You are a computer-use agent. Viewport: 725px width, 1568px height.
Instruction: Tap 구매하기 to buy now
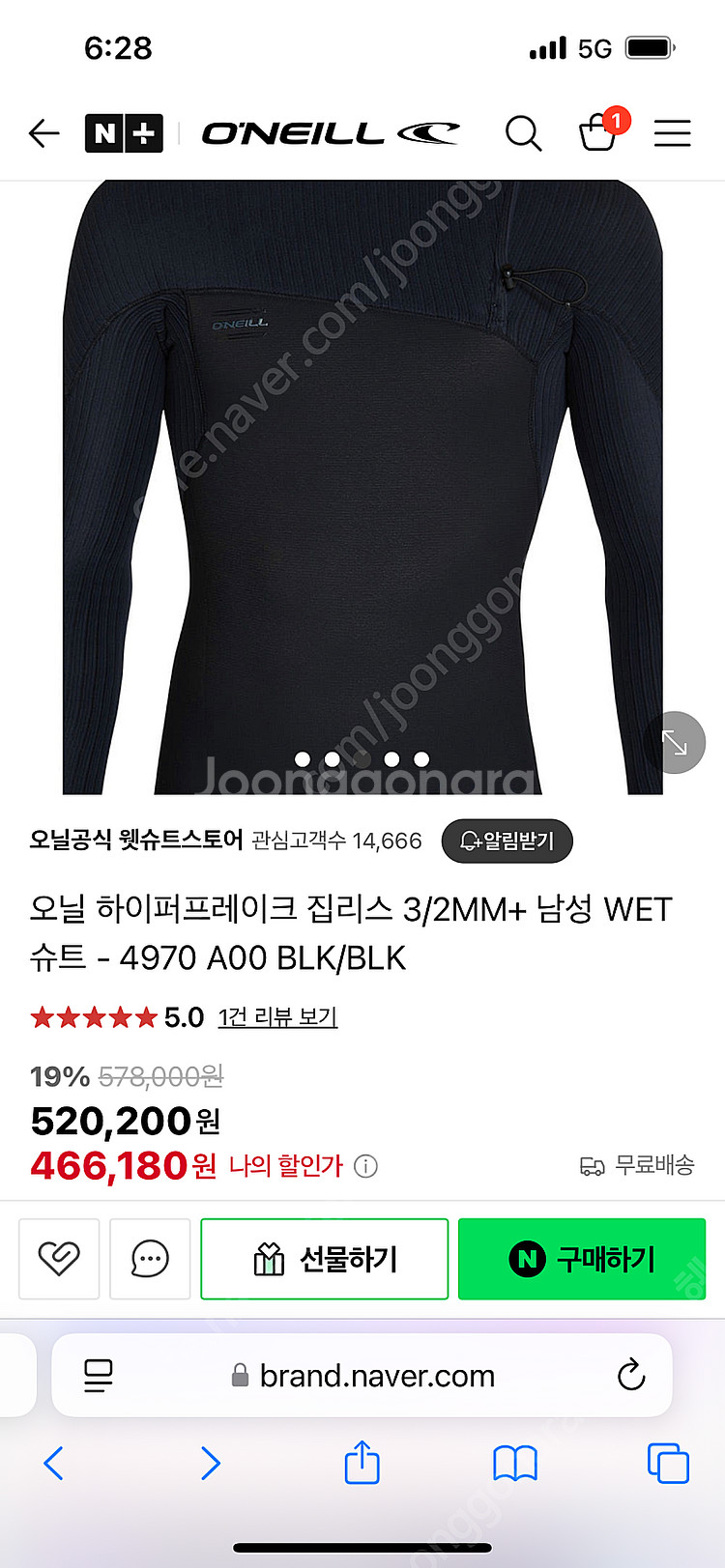581,1258
